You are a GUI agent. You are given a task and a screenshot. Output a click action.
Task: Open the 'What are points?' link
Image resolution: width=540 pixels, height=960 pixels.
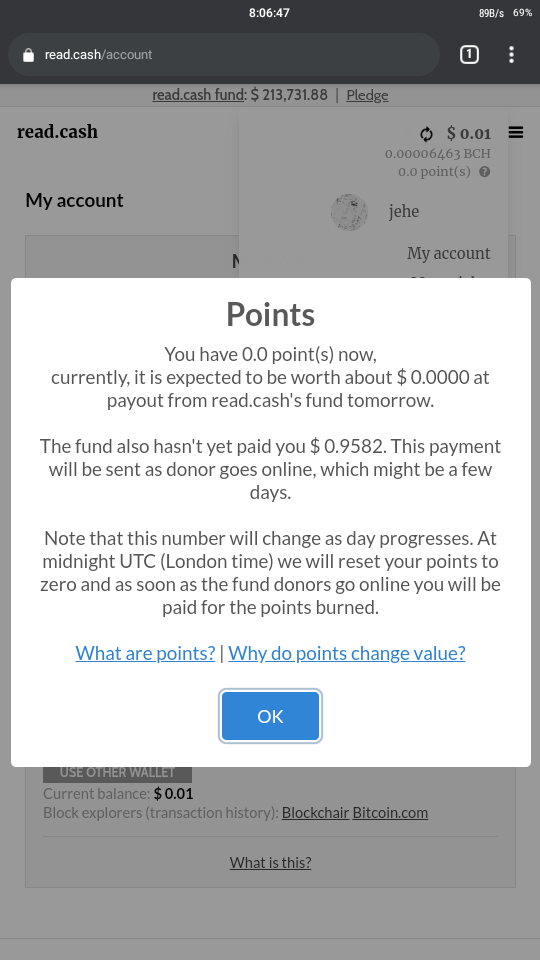tap(145, 653)
